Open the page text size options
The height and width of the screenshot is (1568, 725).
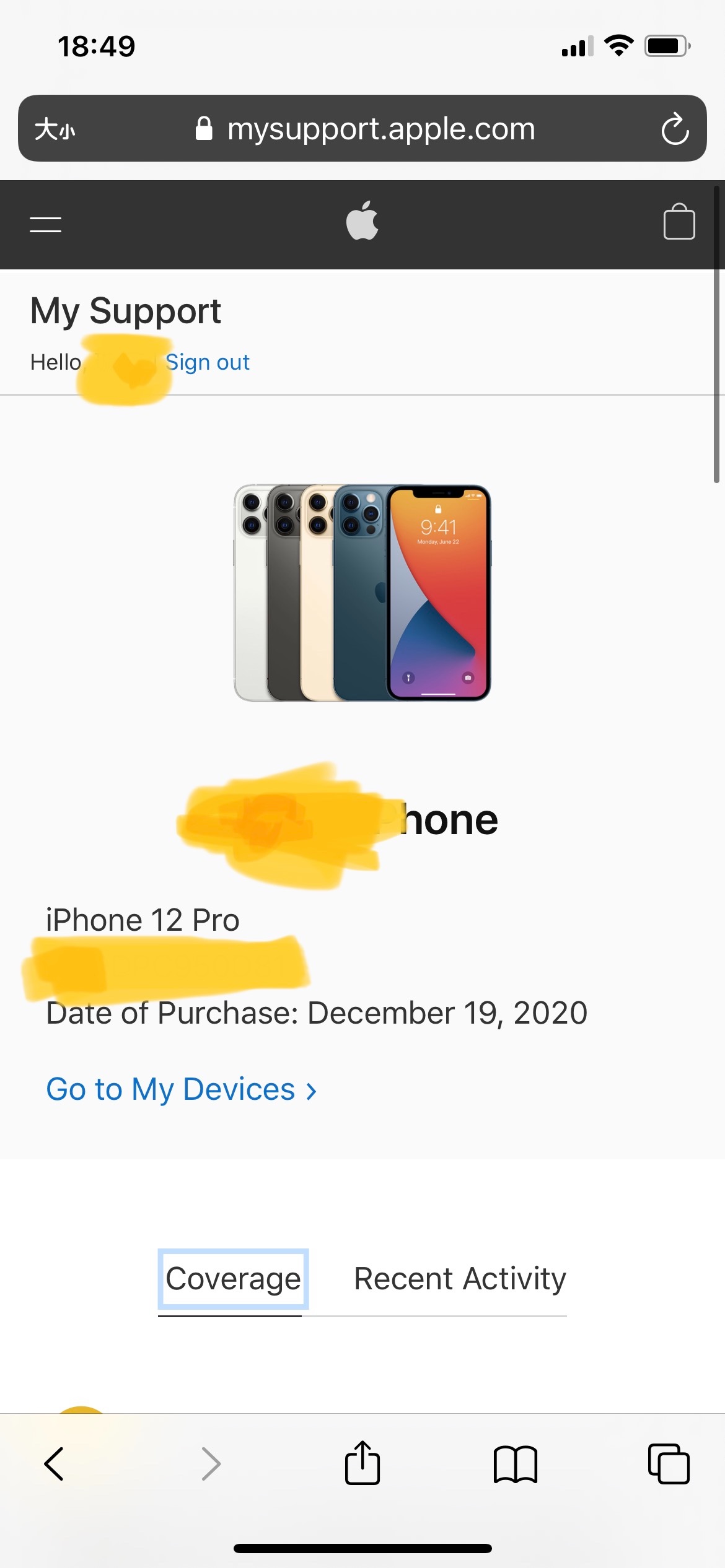click(x=55, y=129)
